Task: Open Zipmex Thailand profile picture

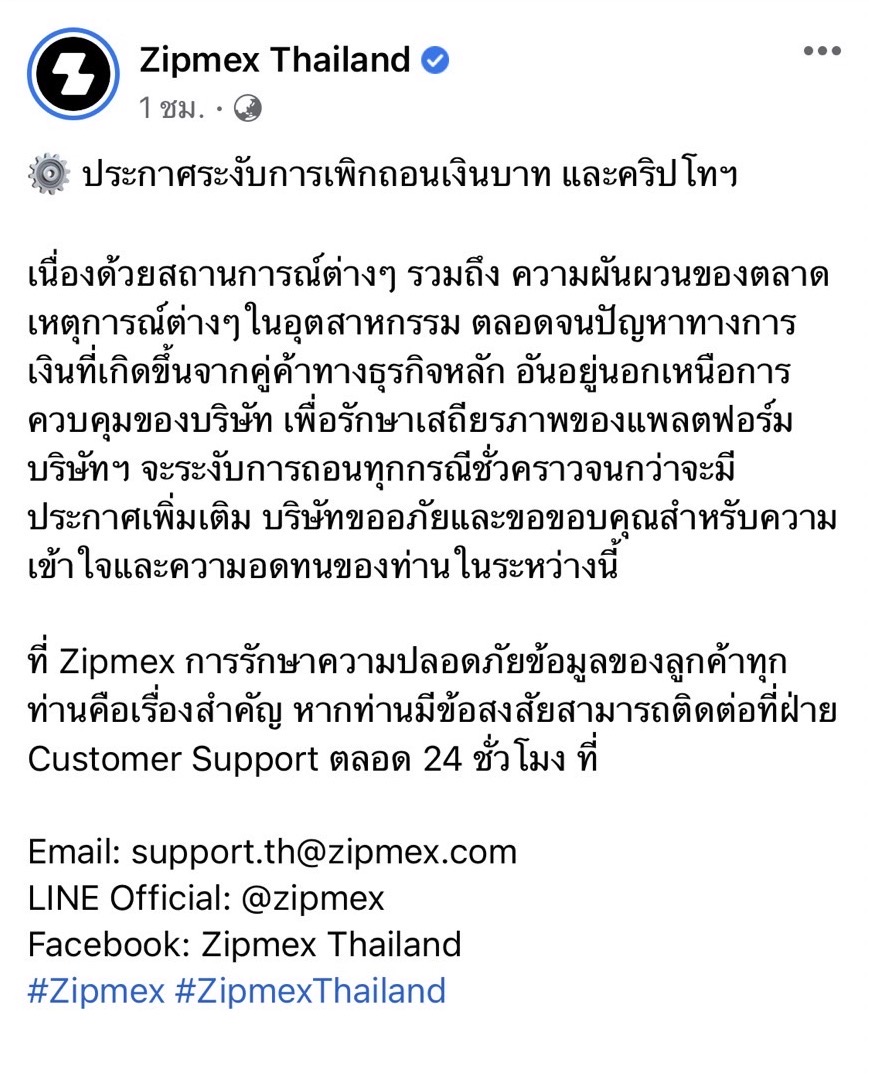Action: (73, 74)
